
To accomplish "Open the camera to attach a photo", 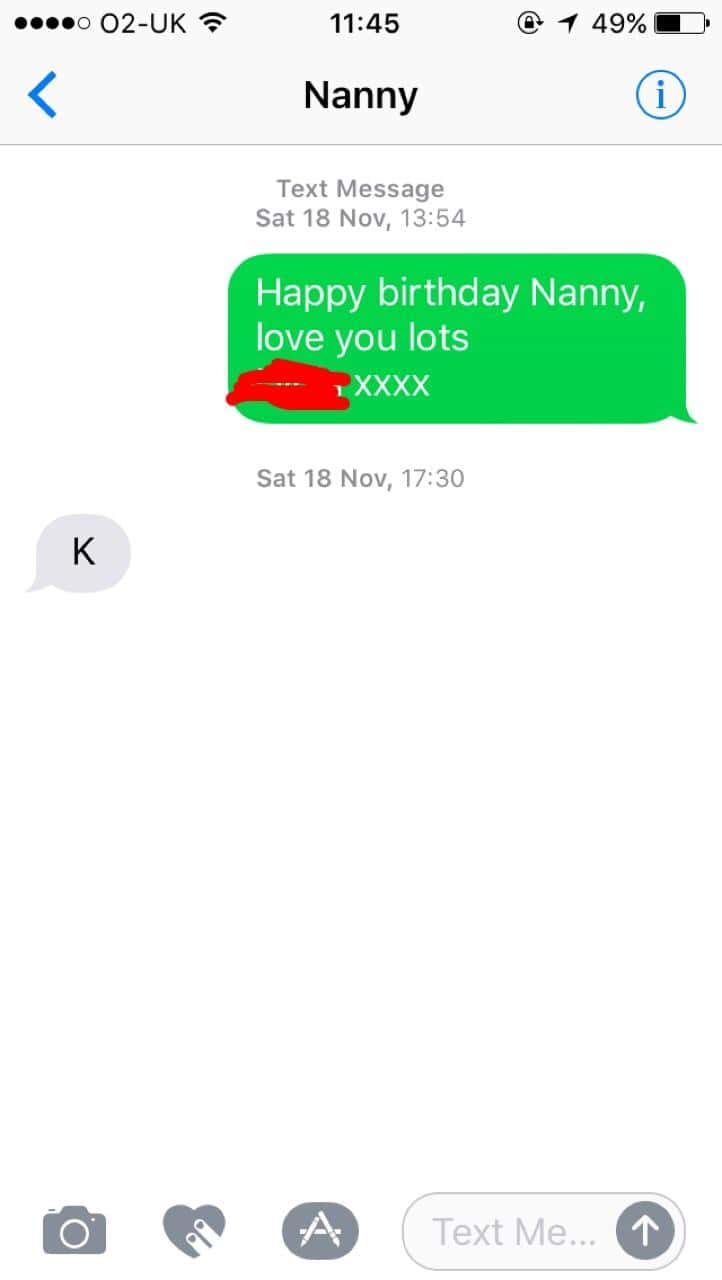I will (x=74, y=1230).
